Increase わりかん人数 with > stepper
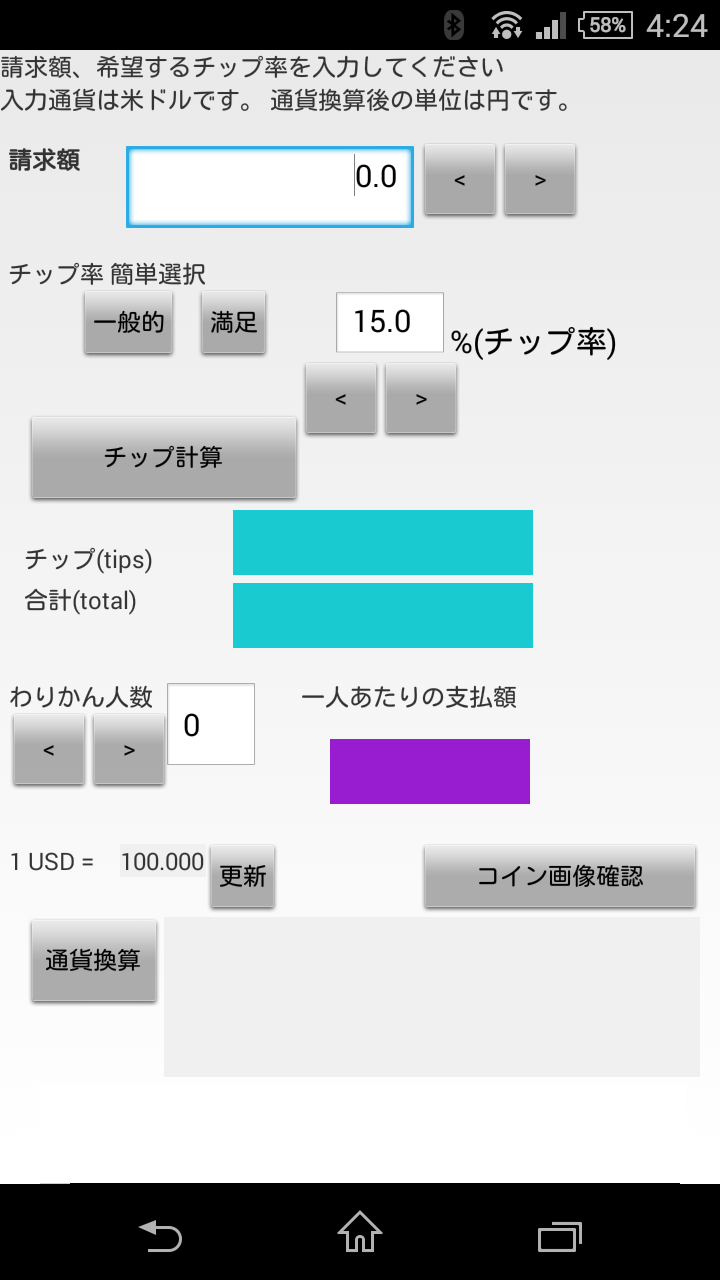This screenshot has width=720, height=1280. 128,750
